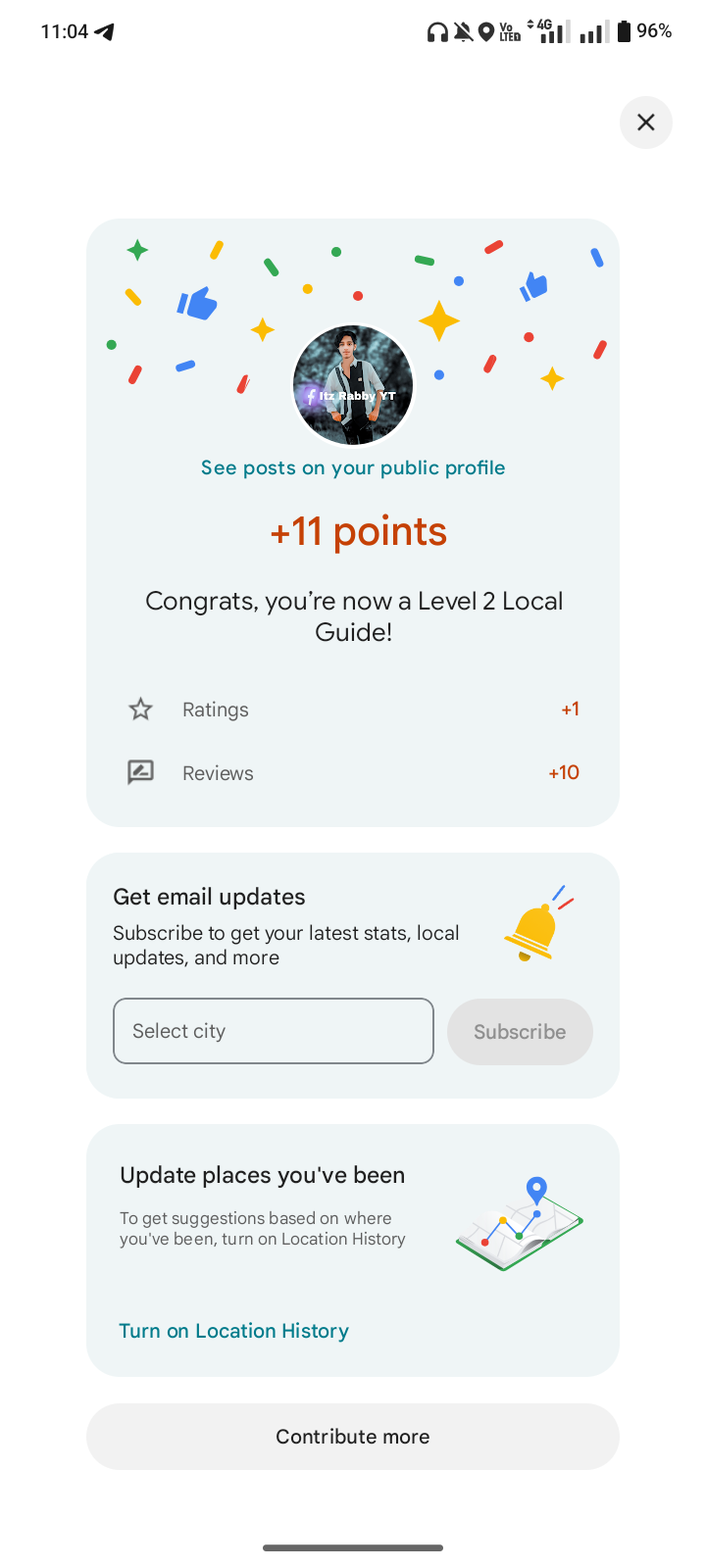The width and height of the screenshot is (706, 1568).
Task: Tap Contribute more button
Action: tap(353, 1437)
